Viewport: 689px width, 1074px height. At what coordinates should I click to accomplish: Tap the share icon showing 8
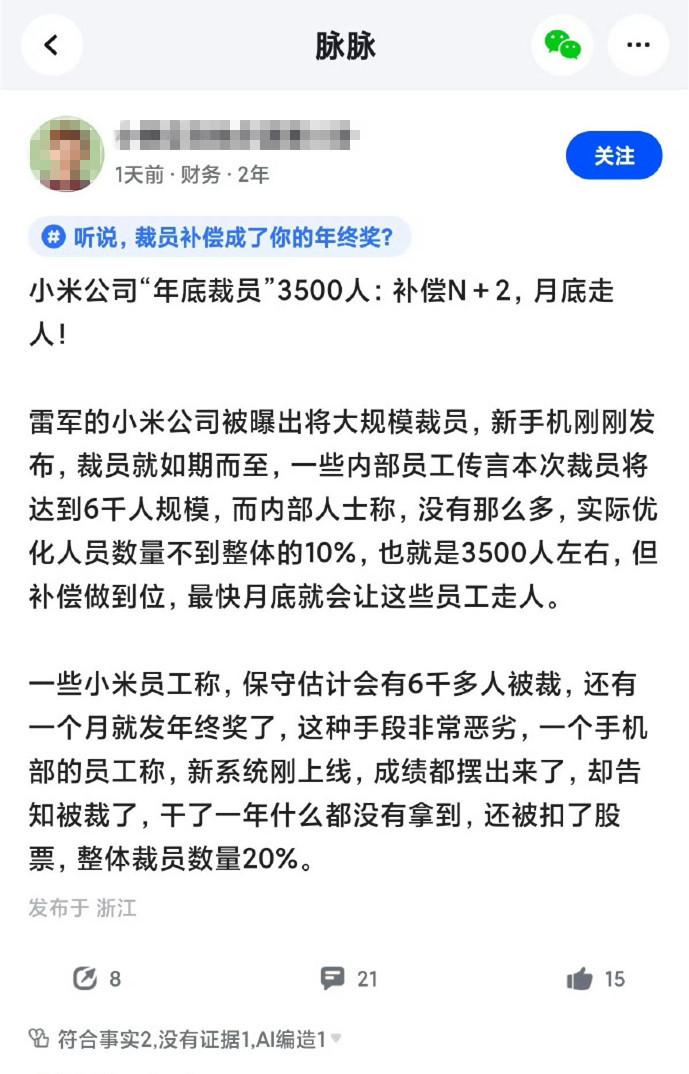pyautogui.click(x=86, y=978)
